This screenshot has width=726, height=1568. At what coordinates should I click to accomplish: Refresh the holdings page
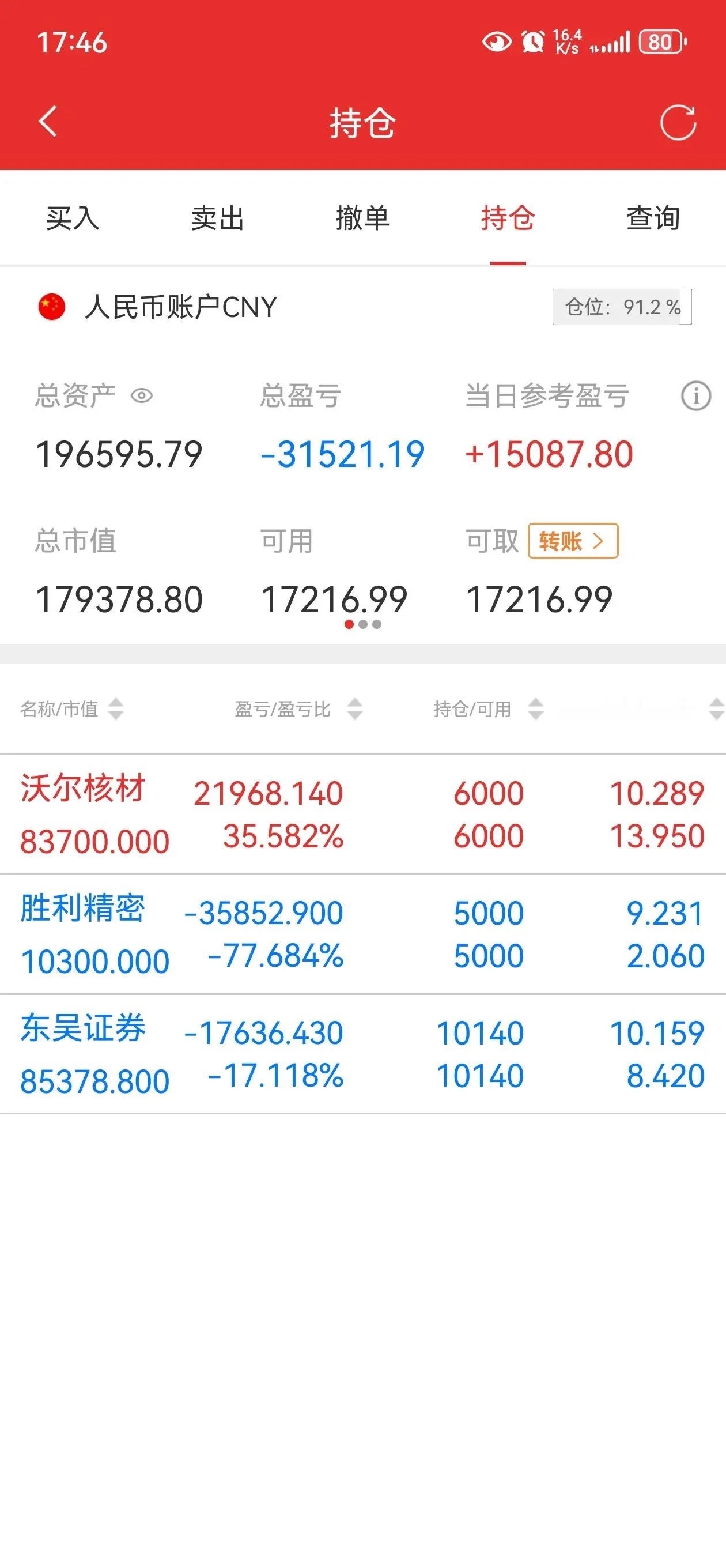pyautogui.click(x=678, y=122)
